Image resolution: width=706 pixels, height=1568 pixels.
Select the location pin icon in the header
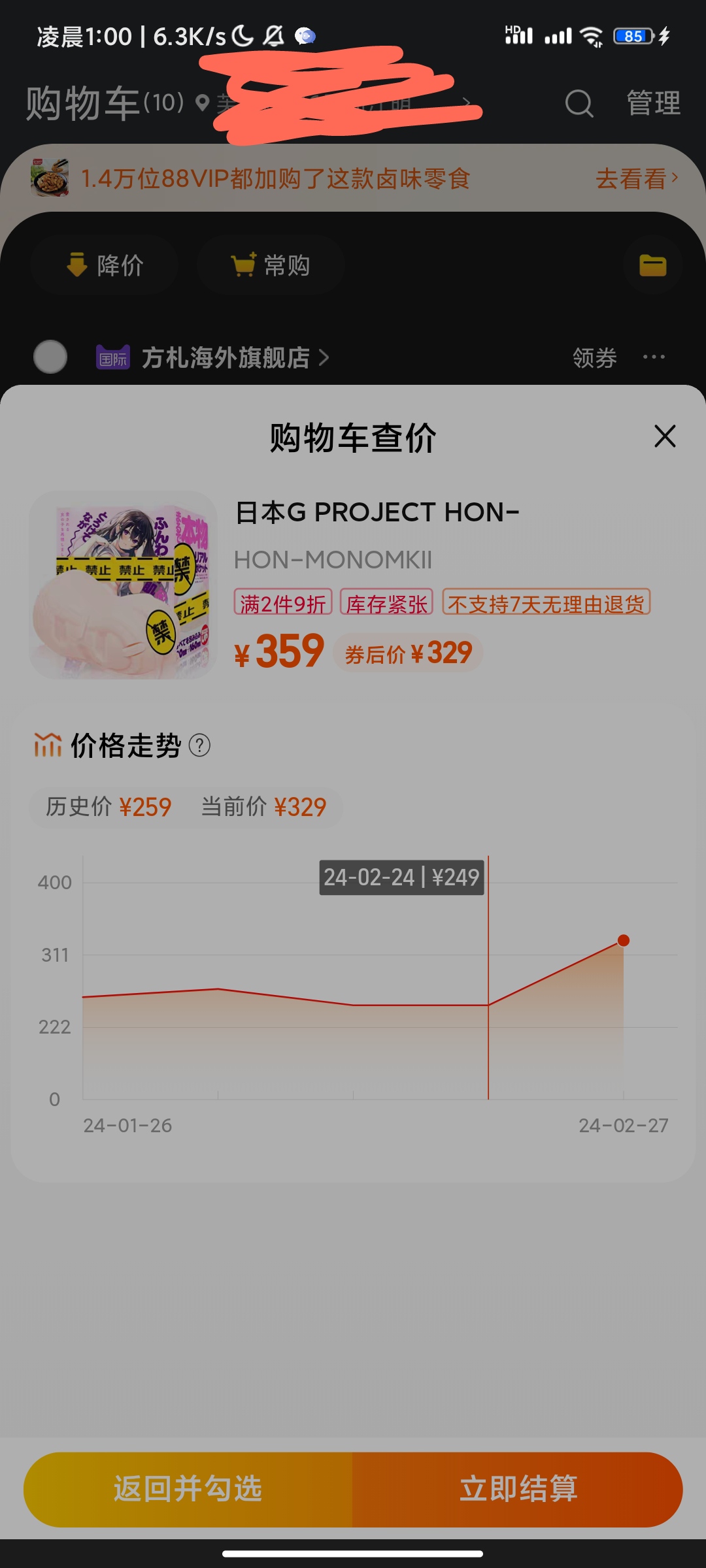[203, 104]
